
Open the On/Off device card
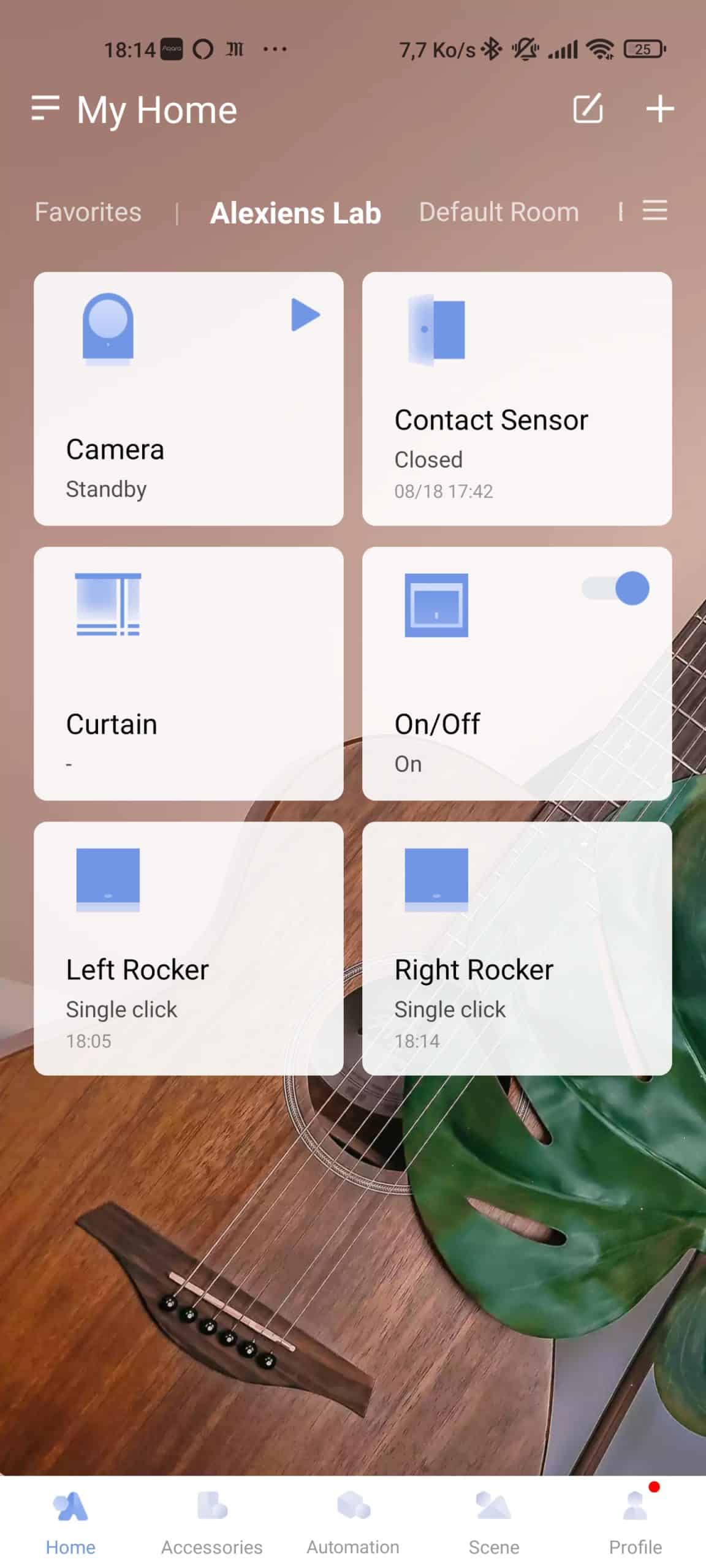point(517,673)
